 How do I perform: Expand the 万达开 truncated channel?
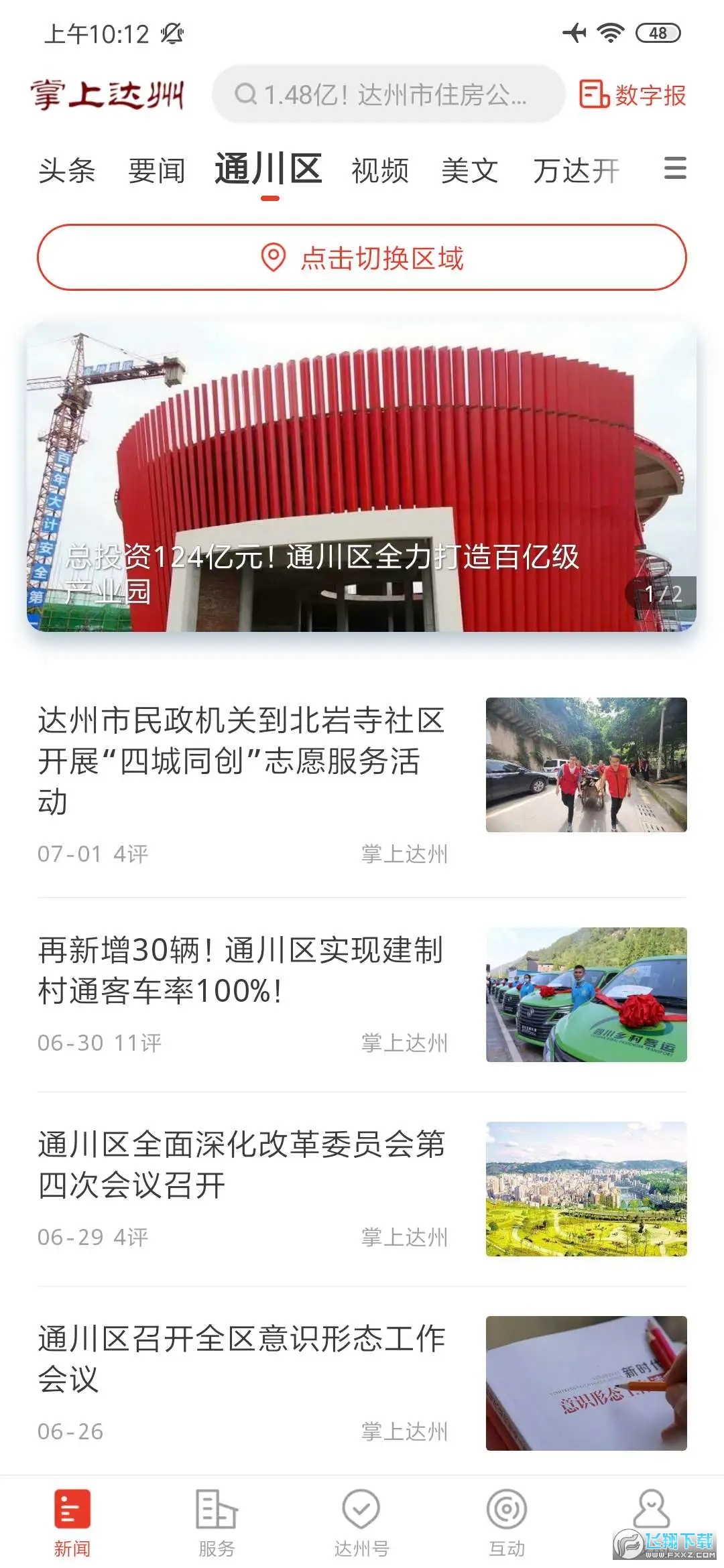(x=577, y=171)
